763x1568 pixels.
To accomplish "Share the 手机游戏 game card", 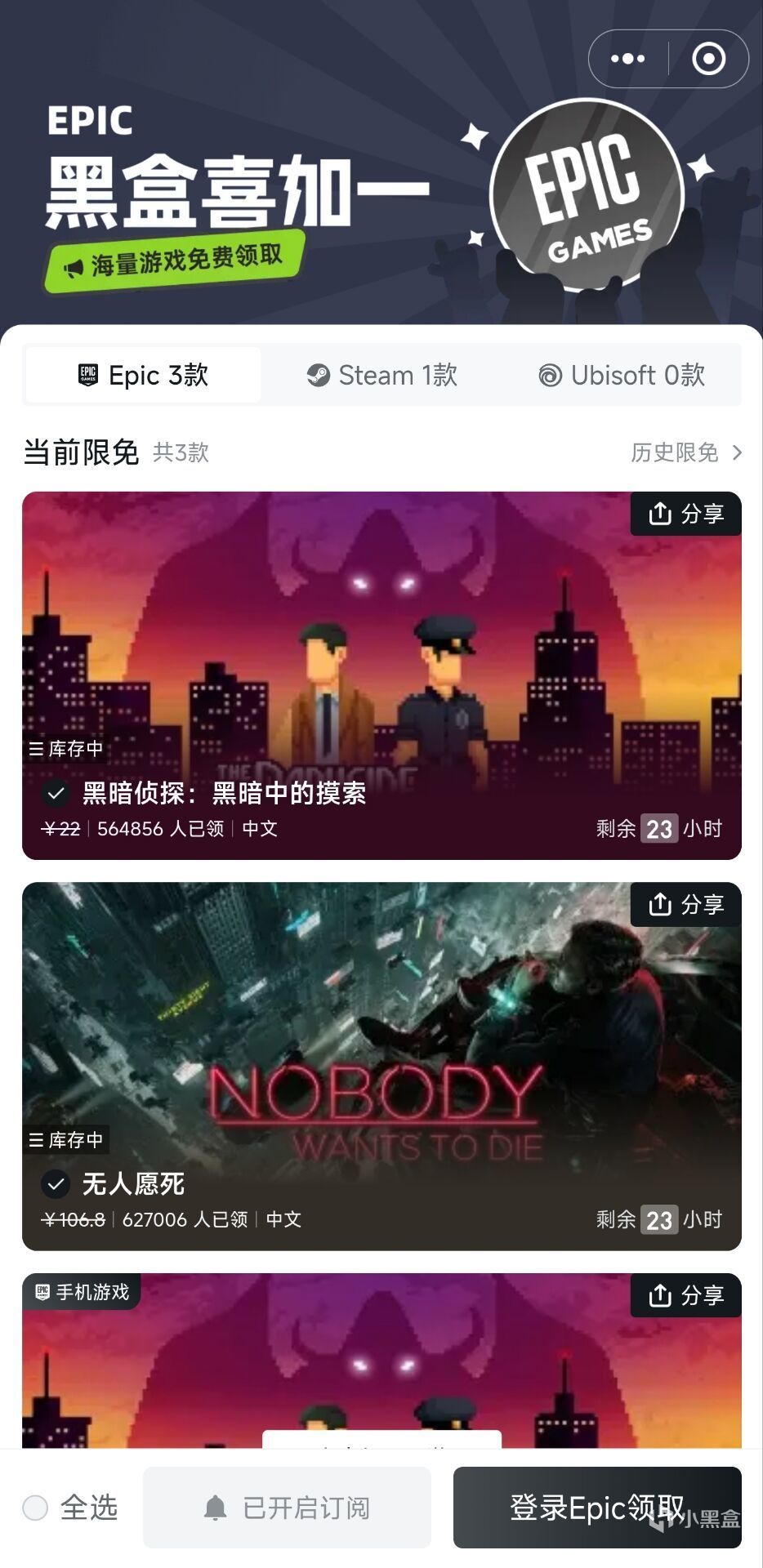I will (x=686, y=1295).
